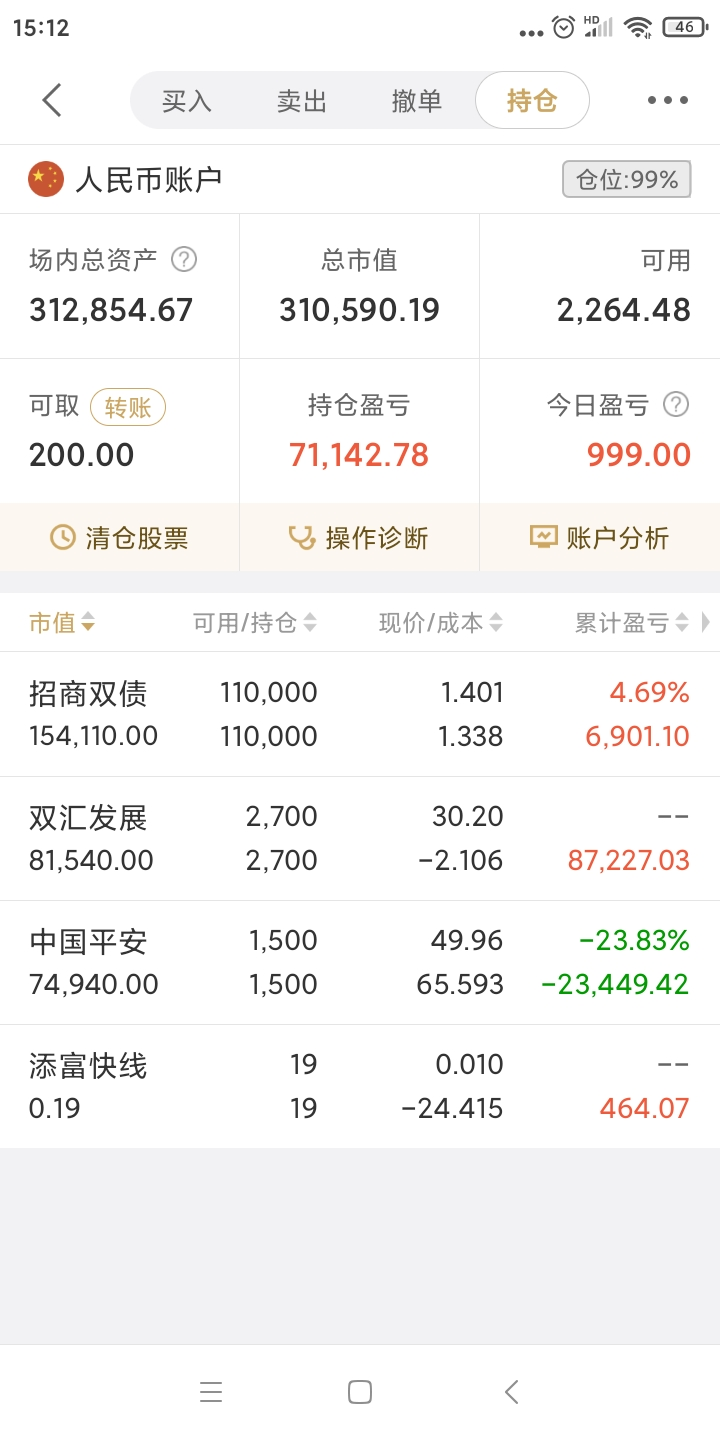Switch to the 卖出 tab
Screen dimensions: 720x1440
click(x=302, y=101)
